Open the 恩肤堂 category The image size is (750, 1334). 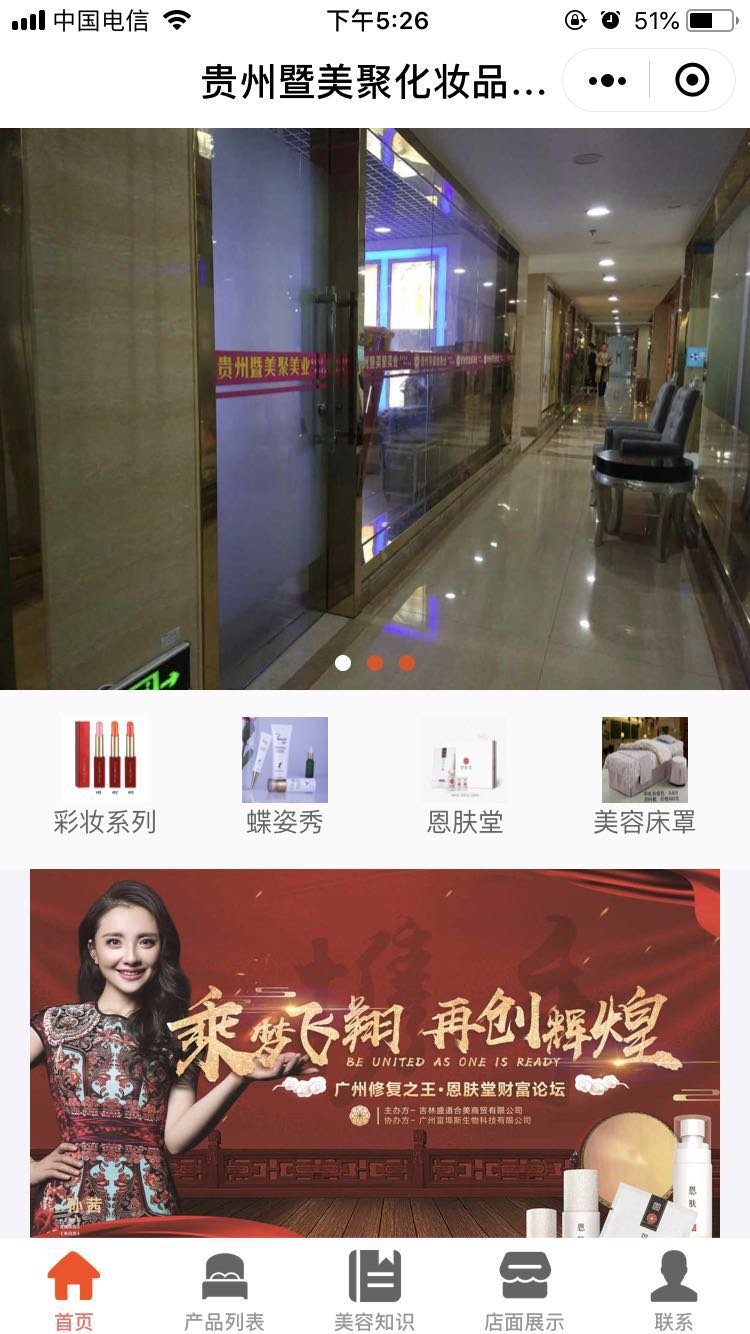tap(465, 776)
